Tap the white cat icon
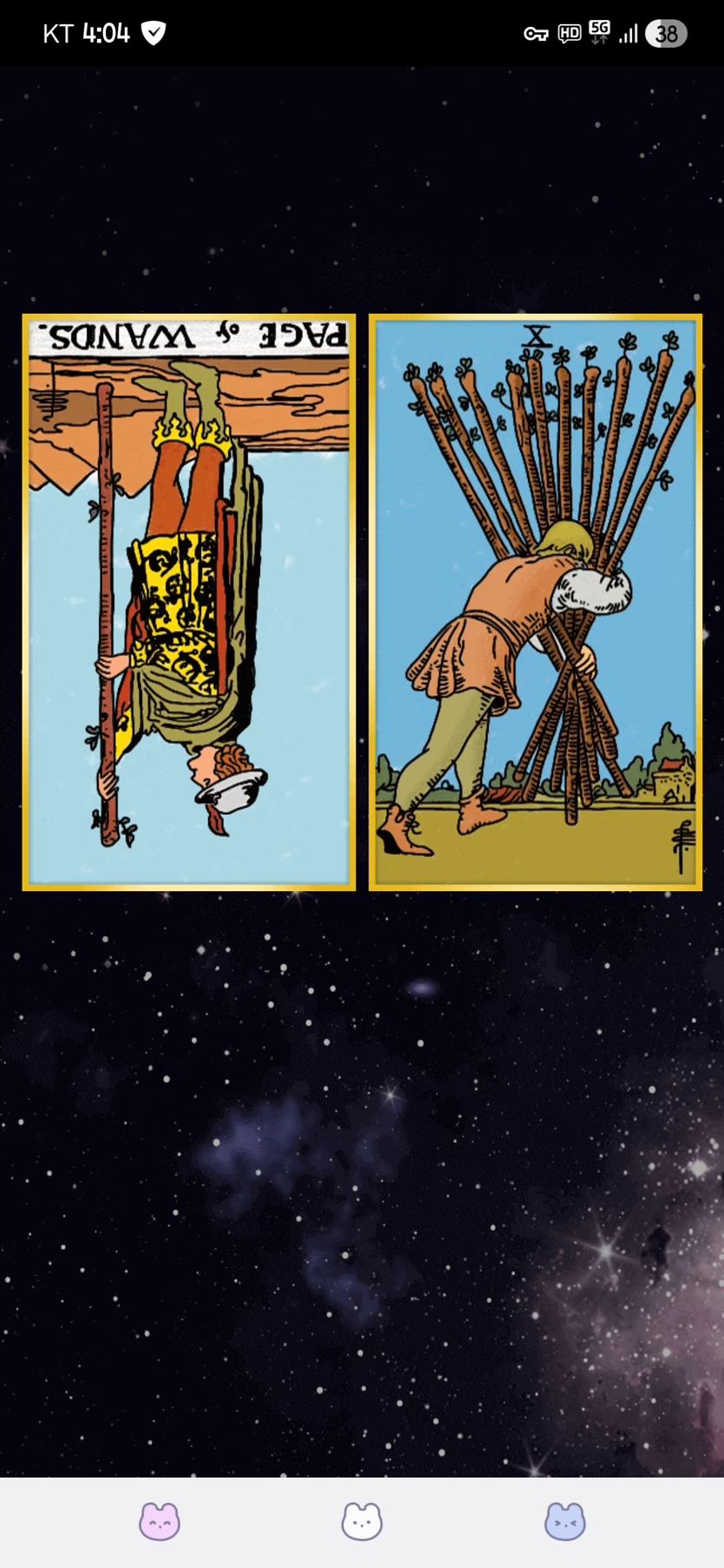Screen dimensions: 724x1568 pos(362,1521)
